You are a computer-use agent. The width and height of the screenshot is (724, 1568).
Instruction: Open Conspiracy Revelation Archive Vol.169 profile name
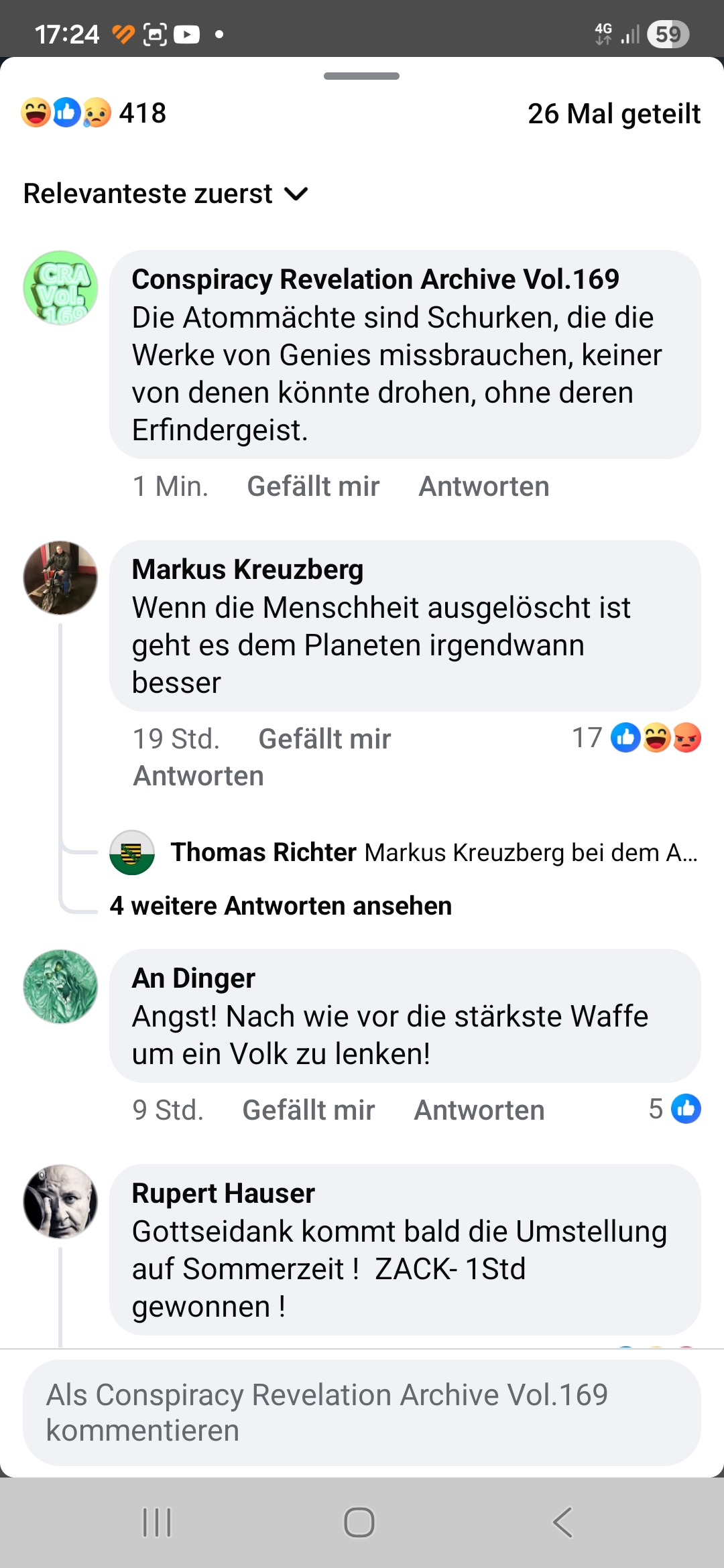click(x=375, y=279)
